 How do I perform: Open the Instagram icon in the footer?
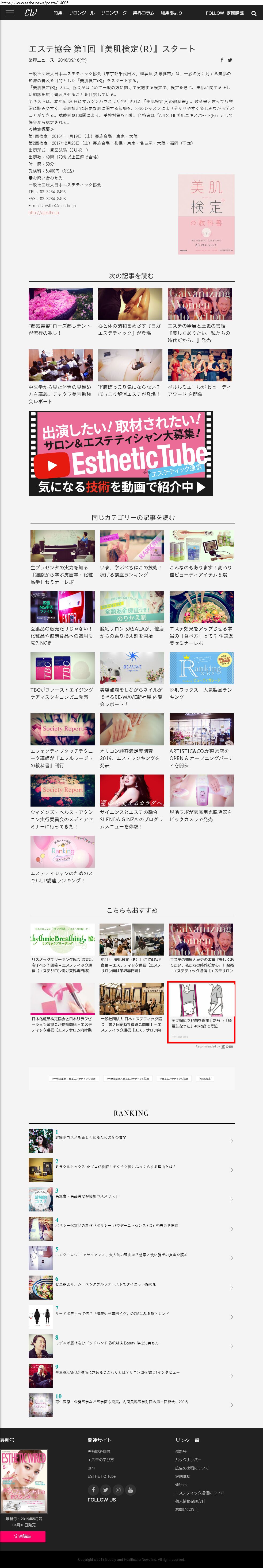[118, 1490]
